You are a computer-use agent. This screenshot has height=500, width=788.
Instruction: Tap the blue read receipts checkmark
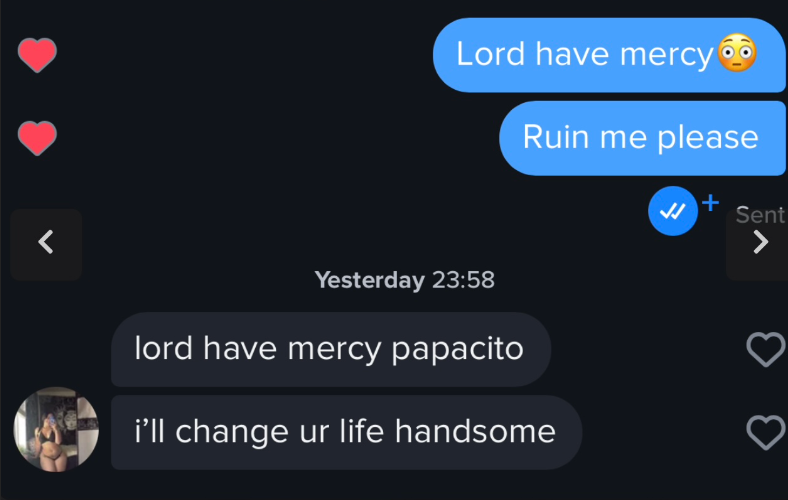point(673,211)
